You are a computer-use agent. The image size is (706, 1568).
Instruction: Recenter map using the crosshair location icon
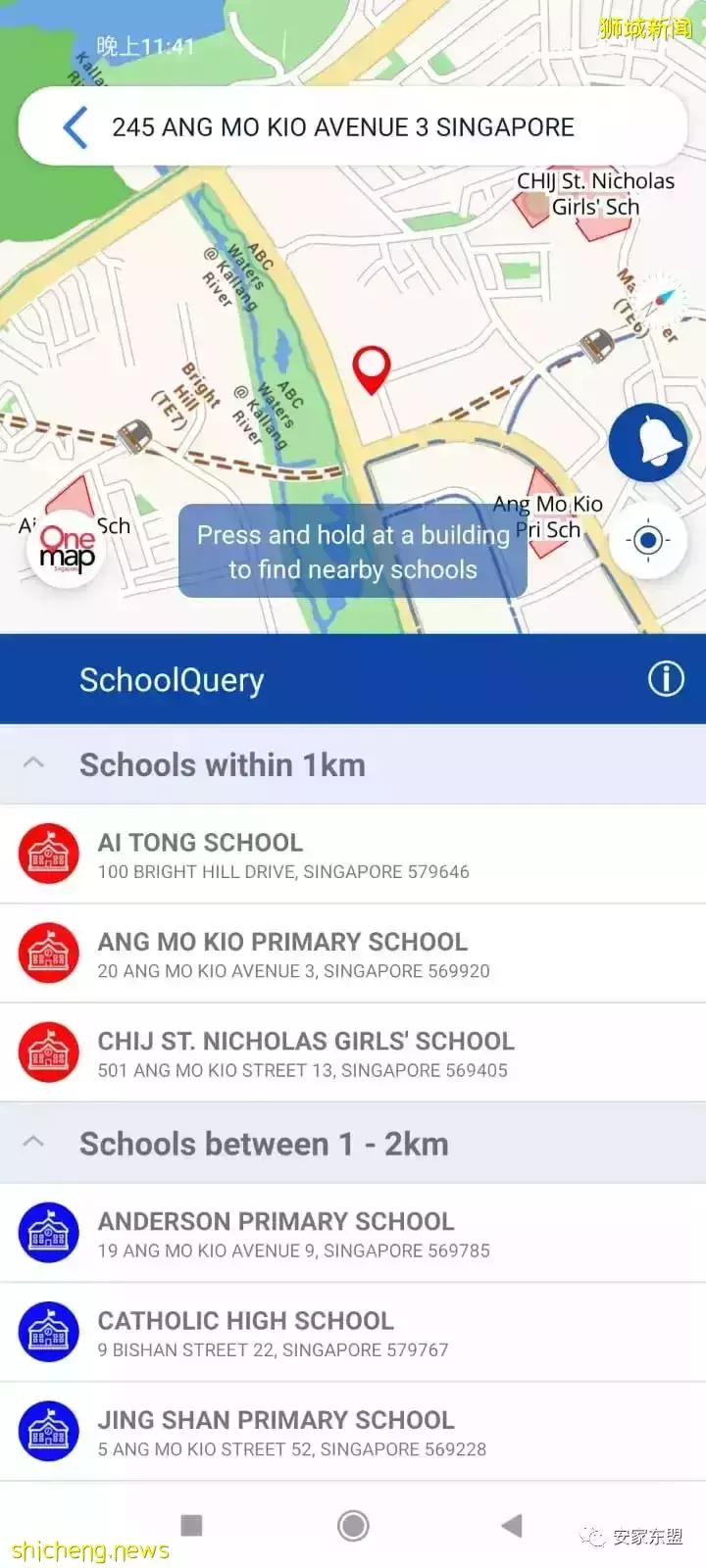tap(648, 540)
